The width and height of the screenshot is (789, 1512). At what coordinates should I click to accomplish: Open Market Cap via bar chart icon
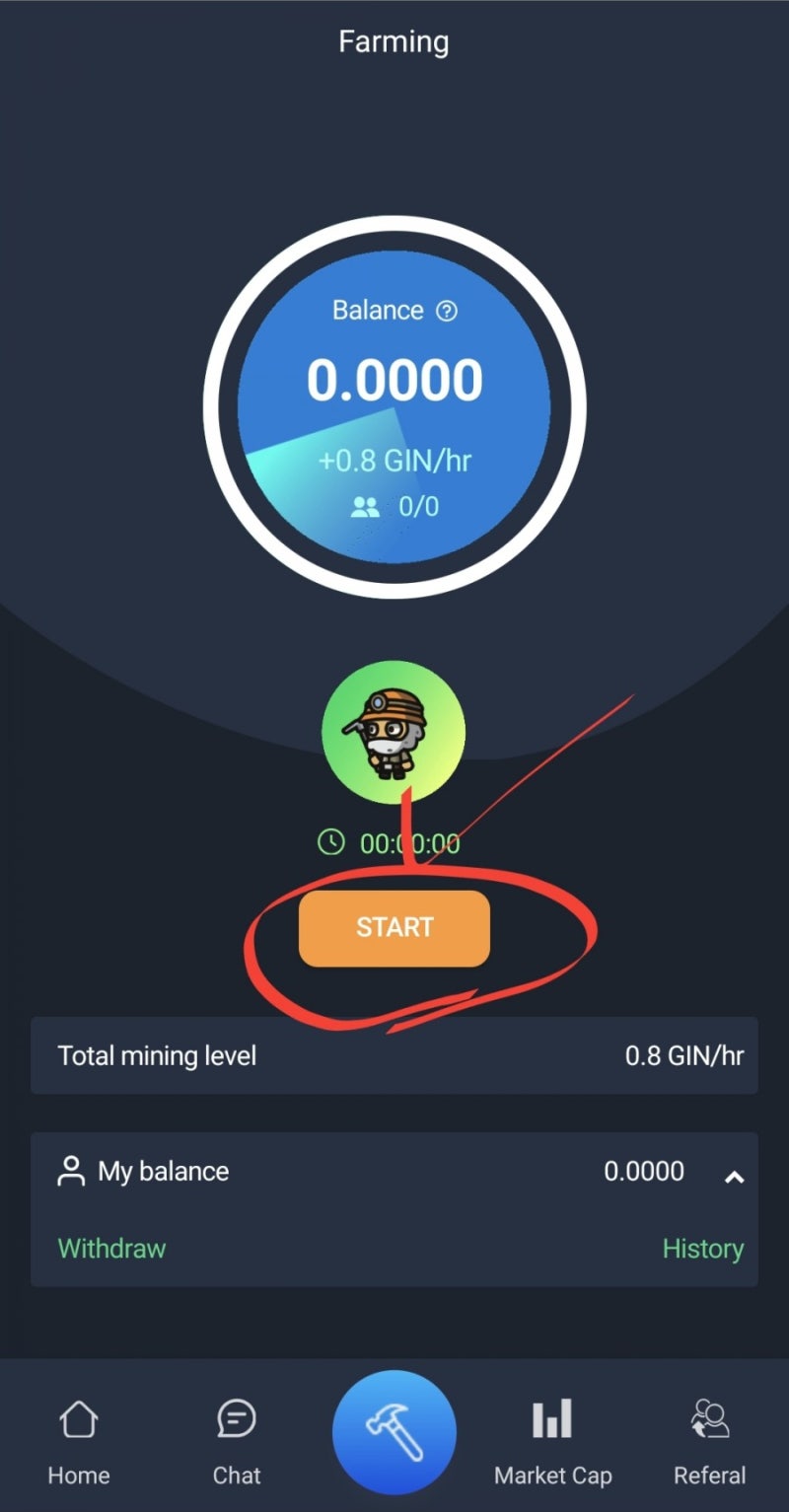point(551,1418)
